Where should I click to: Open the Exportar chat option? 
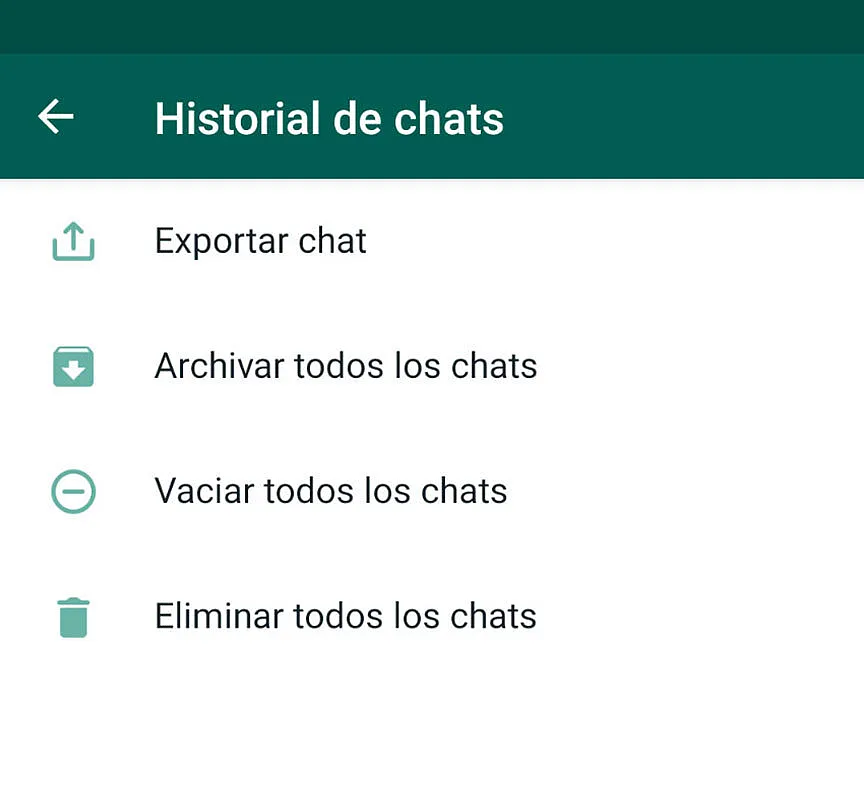[260, 241]
